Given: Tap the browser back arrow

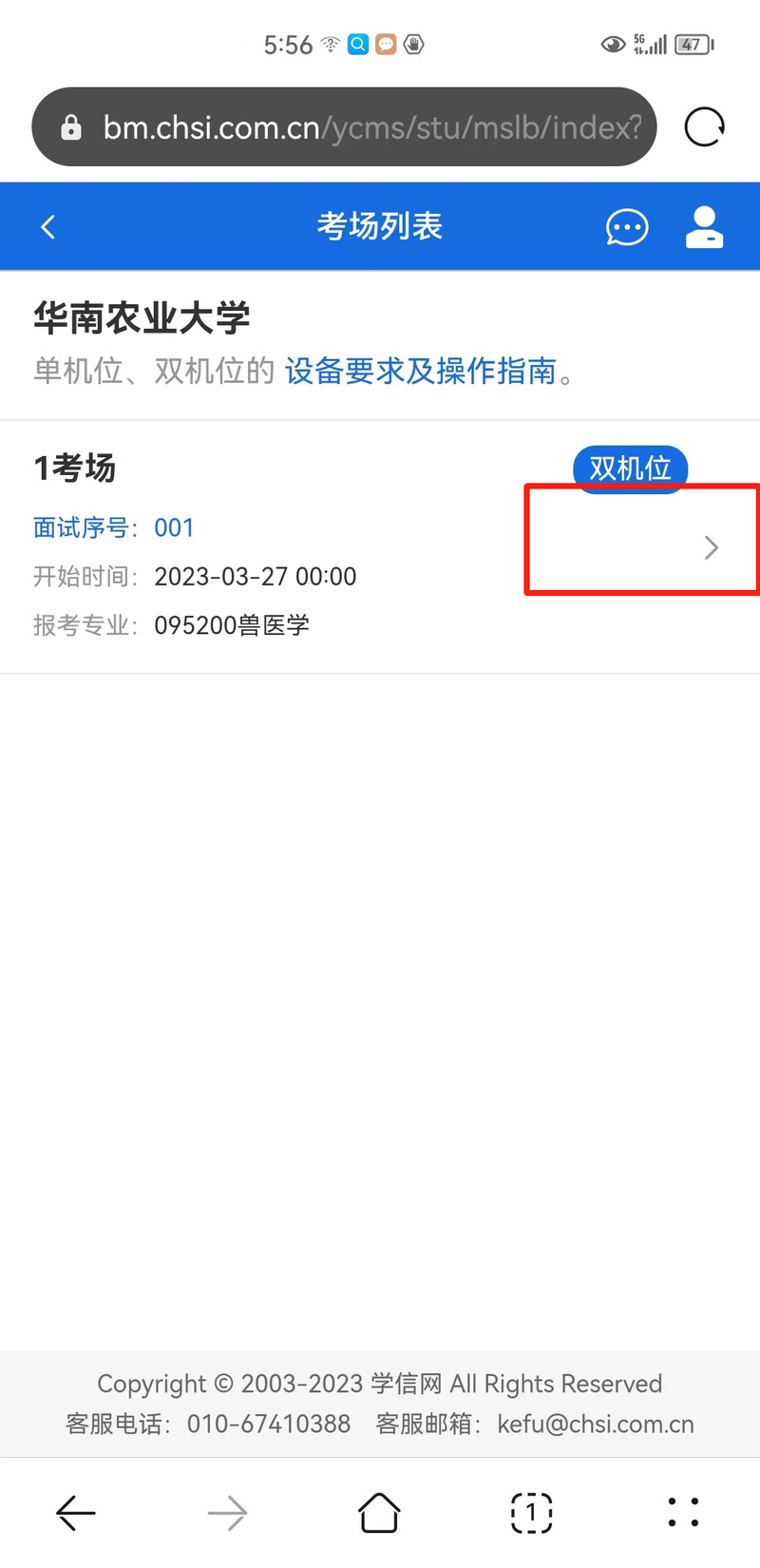Looking at the screenshot, I should click(76, 1512).
